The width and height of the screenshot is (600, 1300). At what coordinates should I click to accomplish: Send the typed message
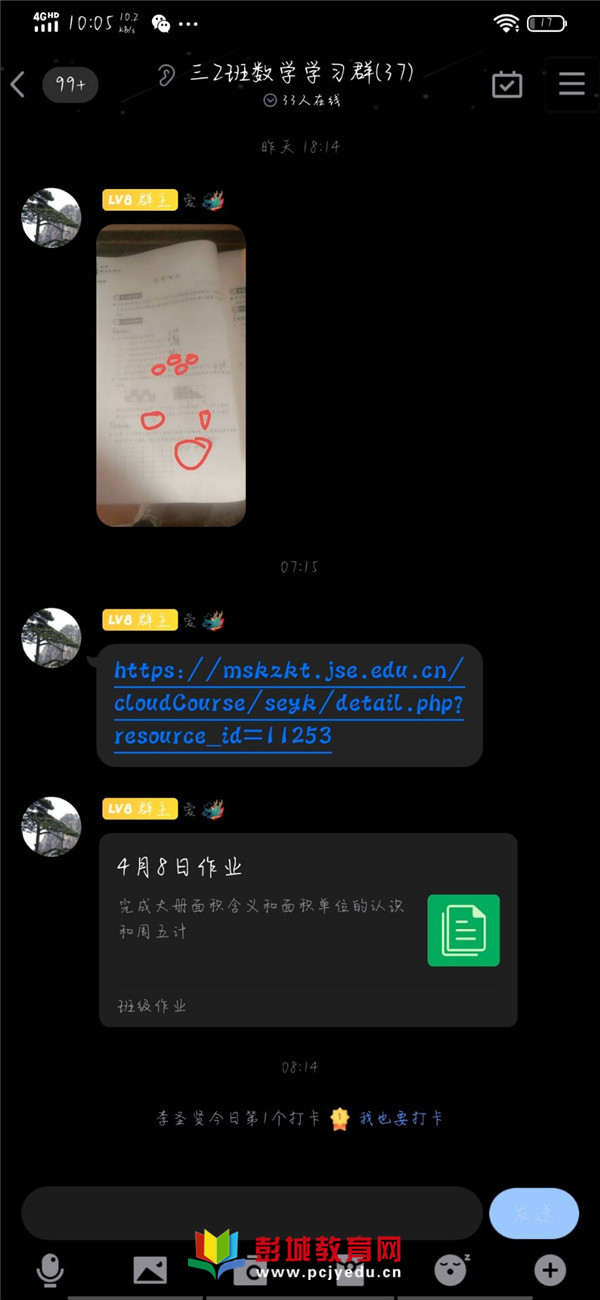[x=534, y=1213]
